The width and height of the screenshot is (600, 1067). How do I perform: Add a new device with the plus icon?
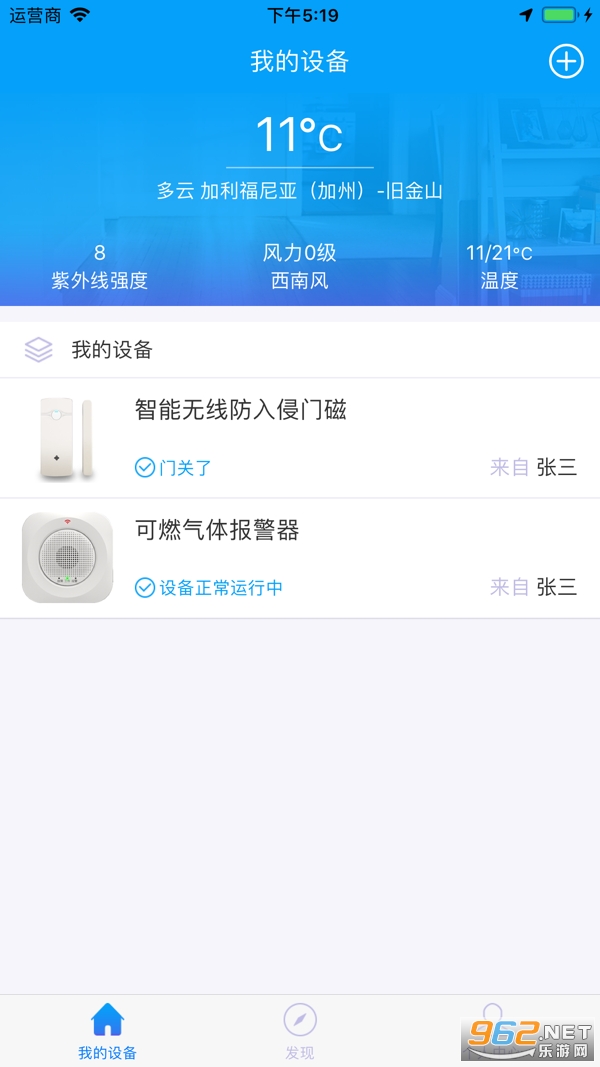[566, 62]
